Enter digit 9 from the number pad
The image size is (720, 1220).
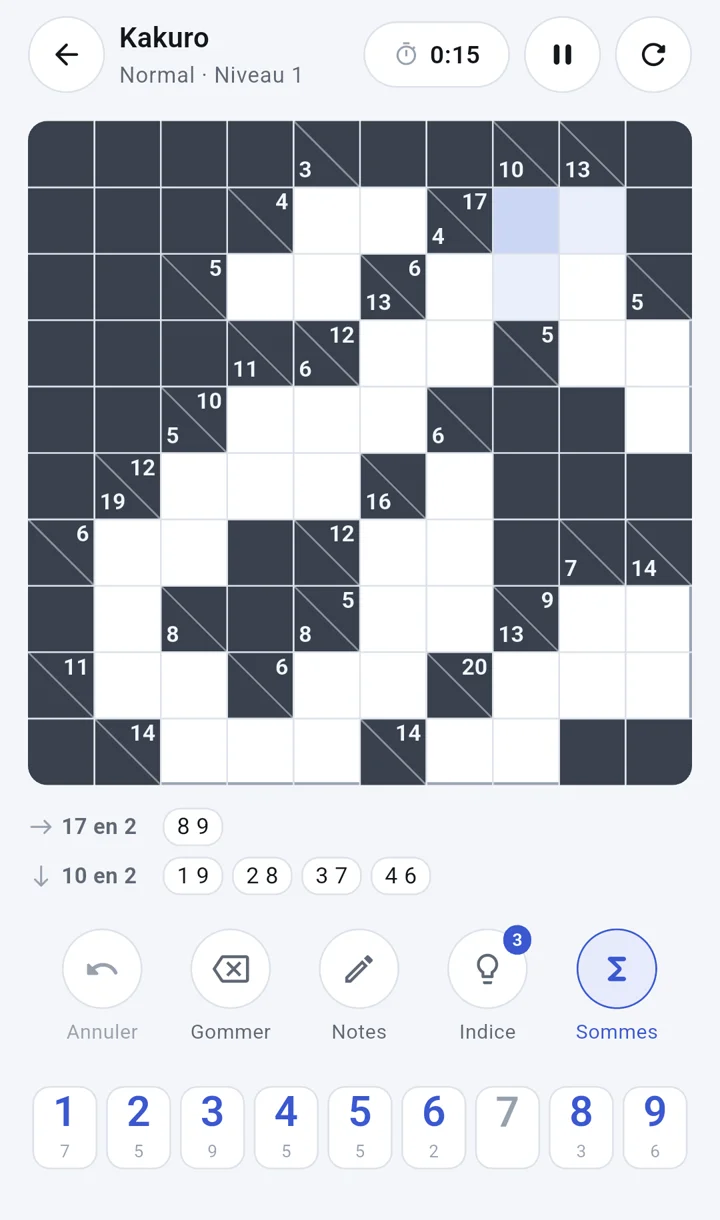(x=655, y=1127)
